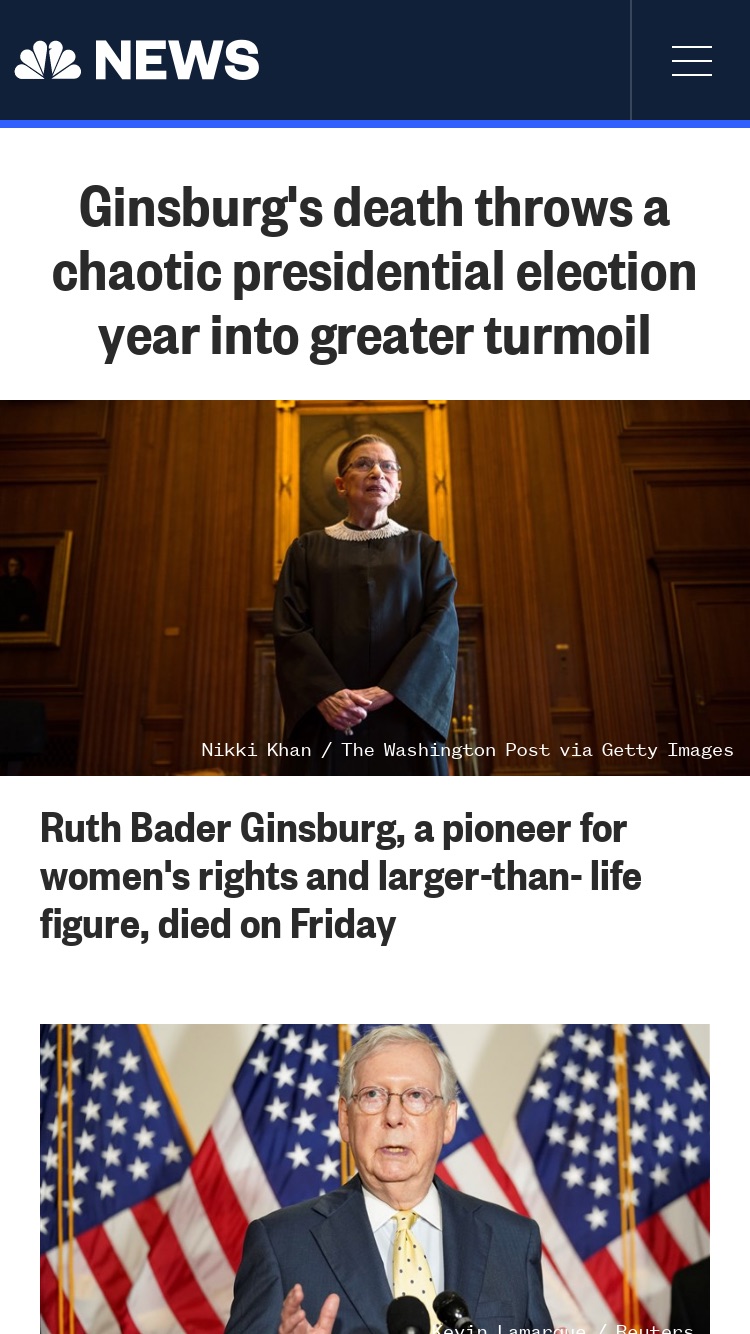Read the Ruth Bader Ginsburg pioneer article
The width and height of the screenshot is (750, 1334).
tap(341, 876)
